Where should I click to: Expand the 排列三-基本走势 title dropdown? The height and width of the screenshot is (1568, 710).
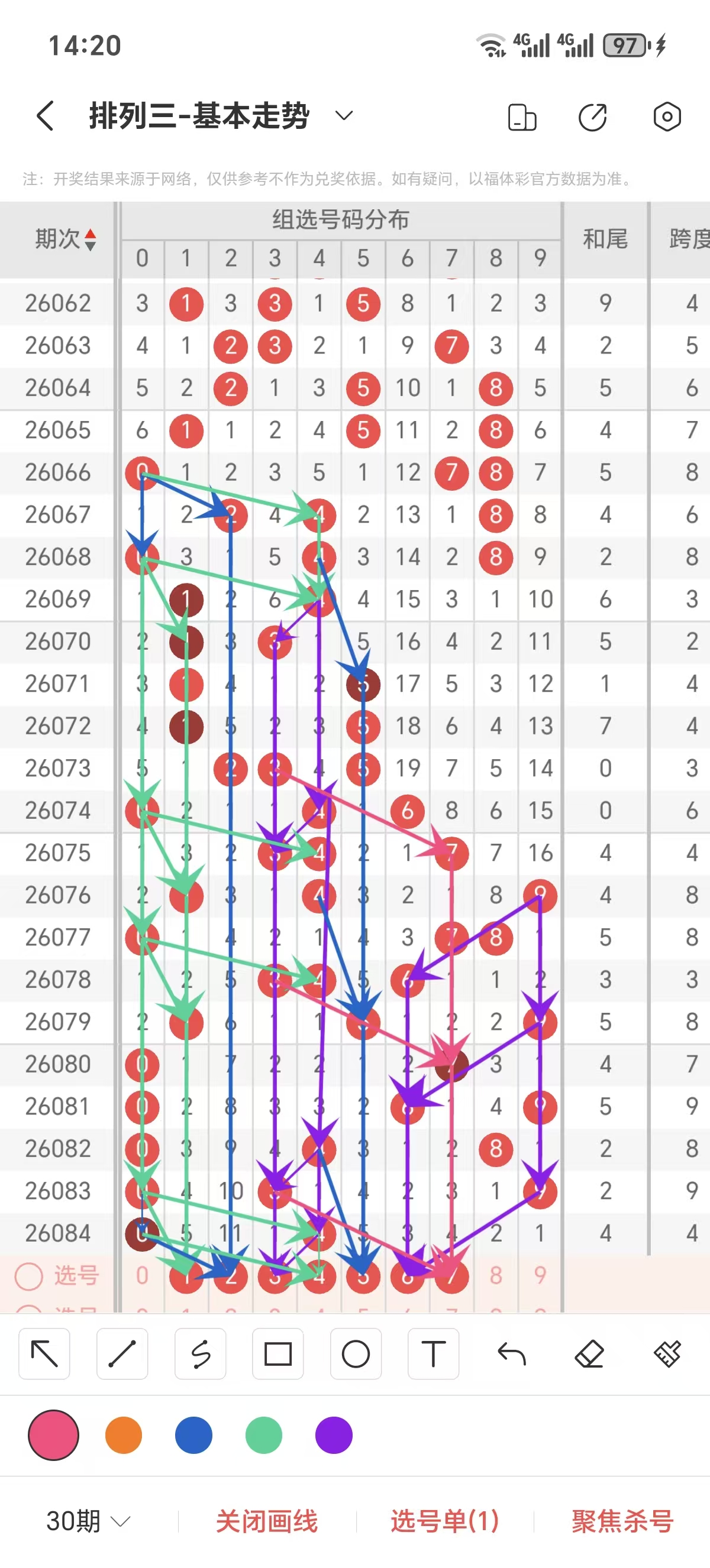pyautogui.click(x=344, y=116)
